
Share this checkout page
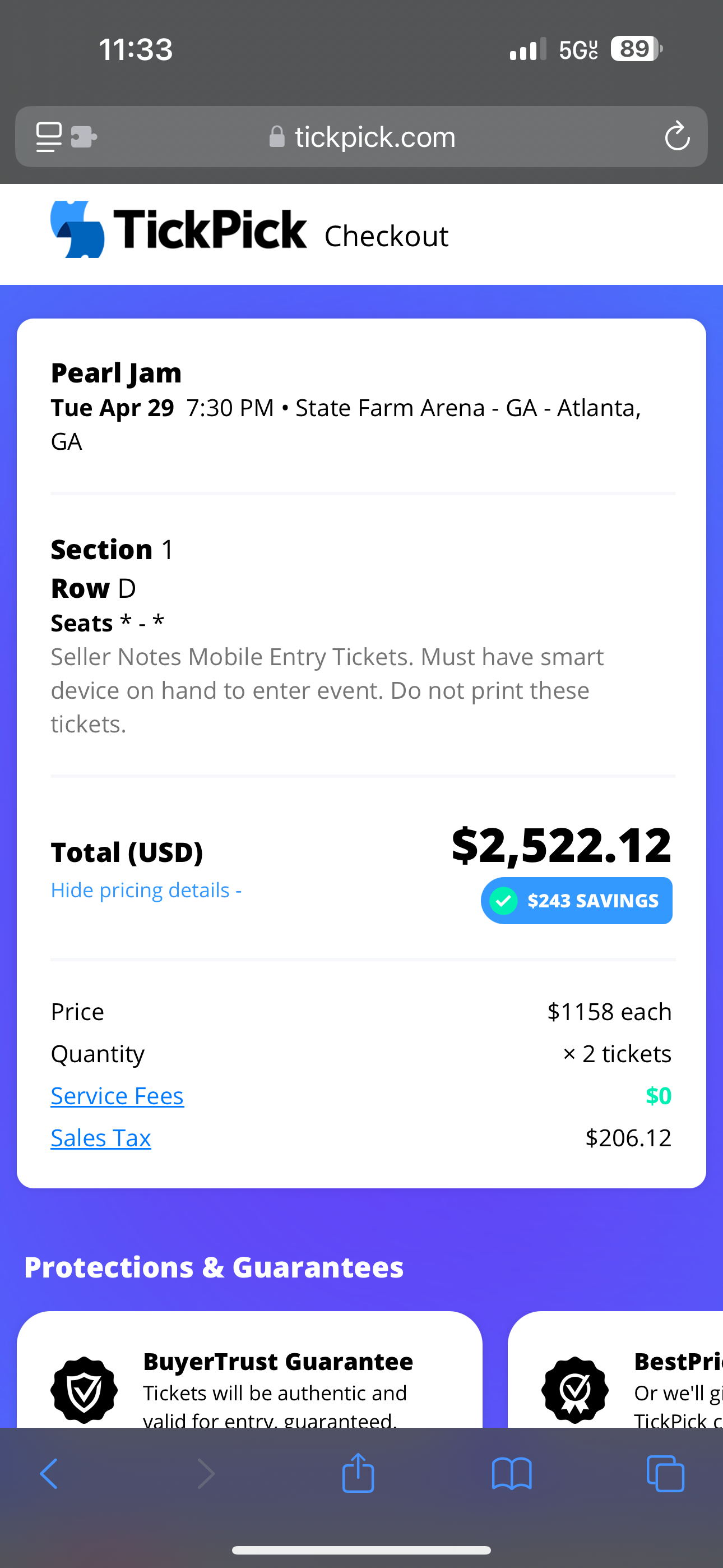(358, 1474)
